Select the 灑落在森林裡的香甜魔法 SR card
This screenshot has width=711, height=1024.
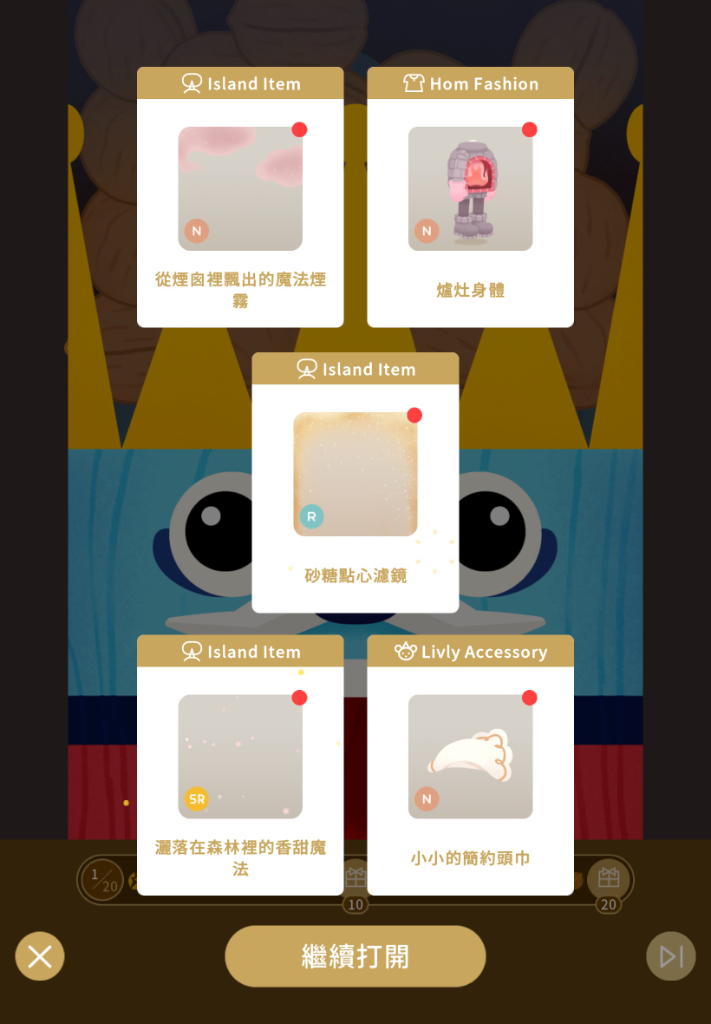[x=240, y=766]
